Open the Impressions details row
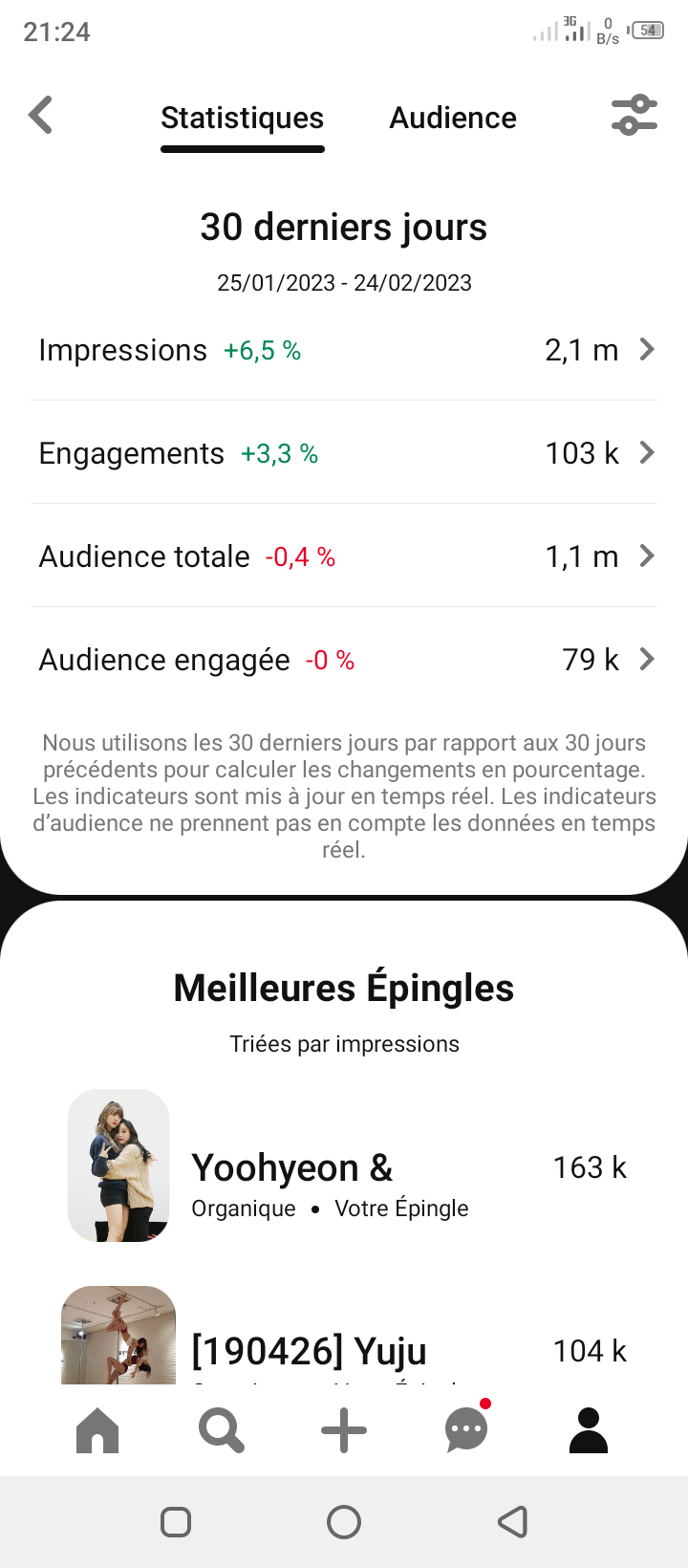Screen dimensions: 688x1568 coord(344,350)
